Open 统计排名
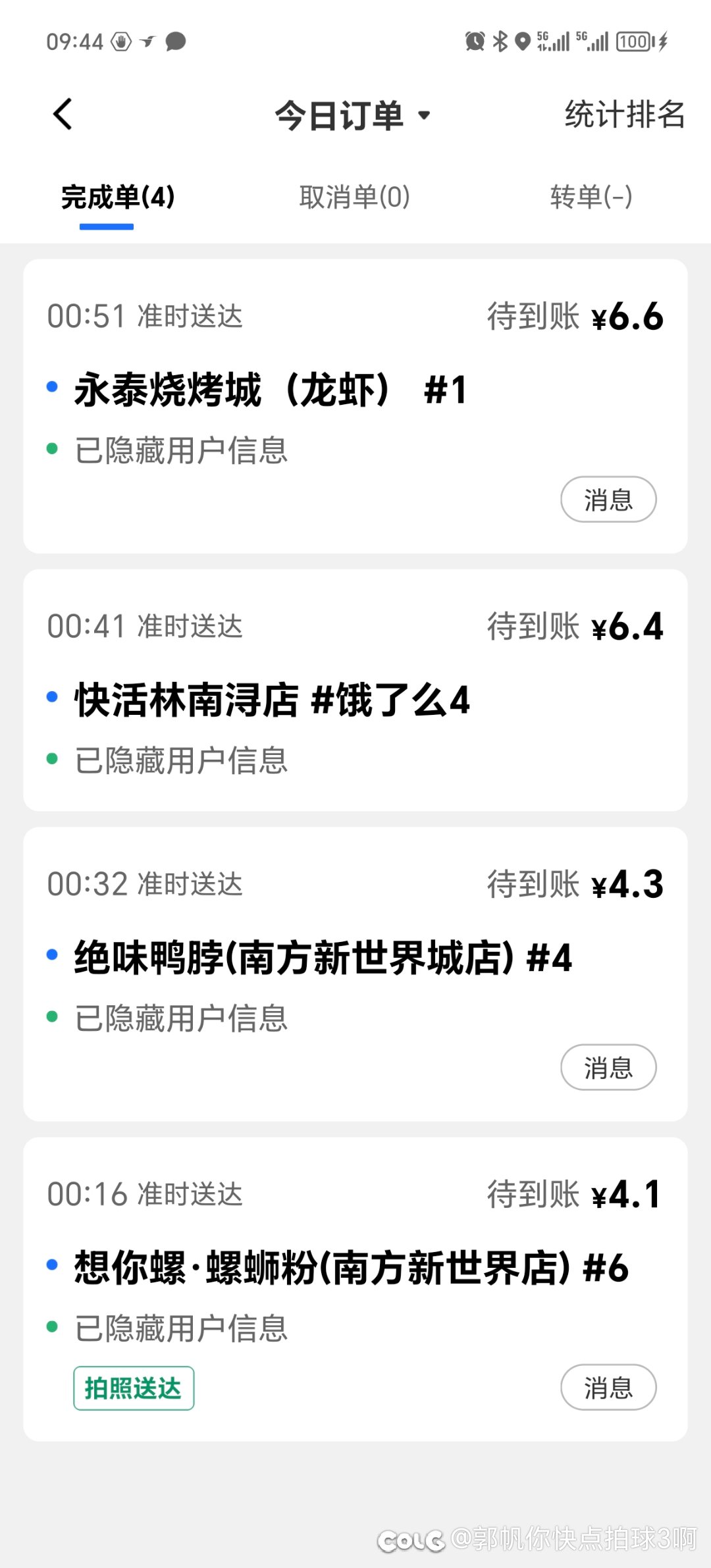The image size is (711, 1568). [x=625, y=115]
